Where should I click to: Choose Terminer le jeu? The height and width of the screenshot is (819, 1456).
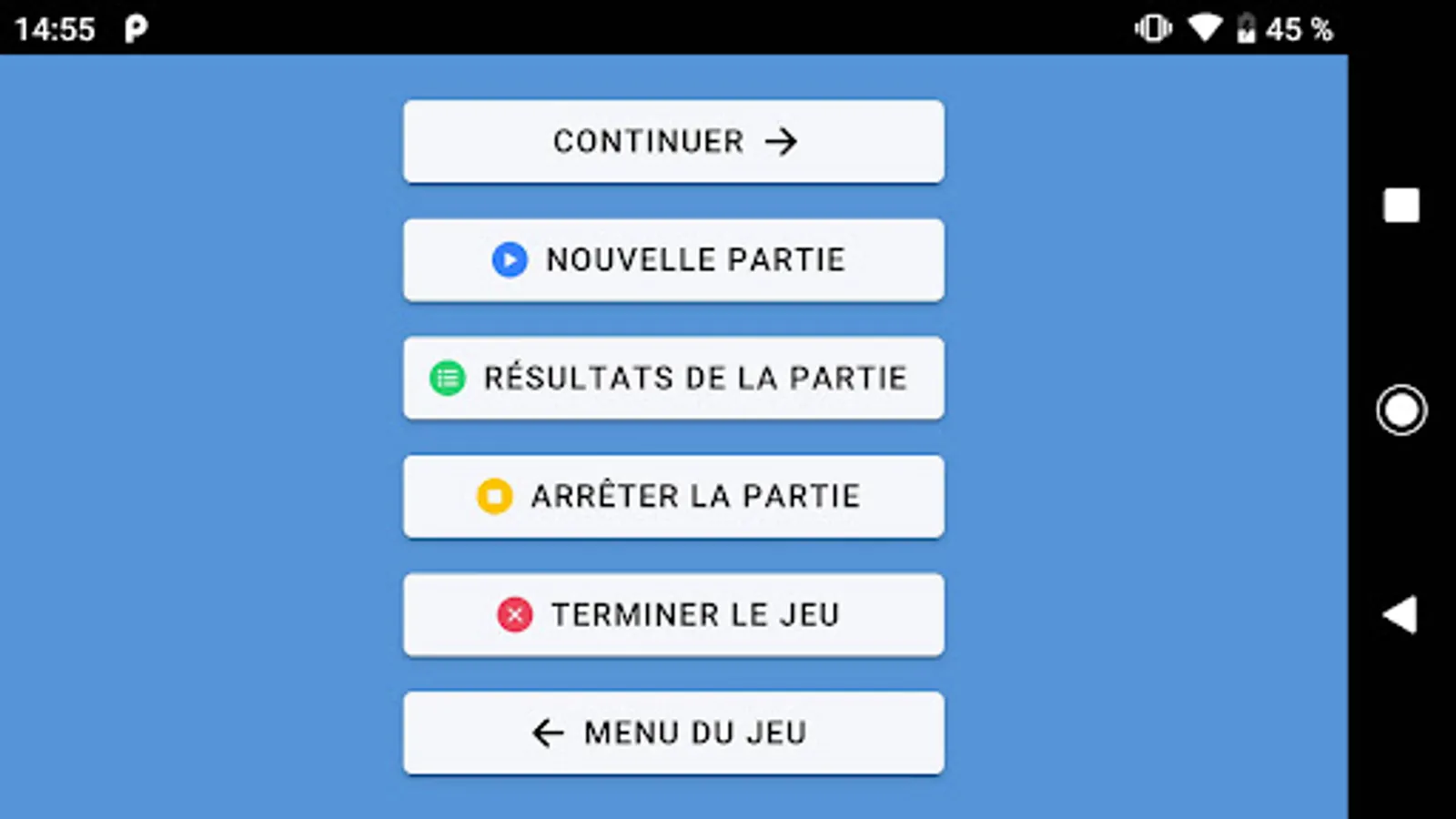tap(673, 614)
